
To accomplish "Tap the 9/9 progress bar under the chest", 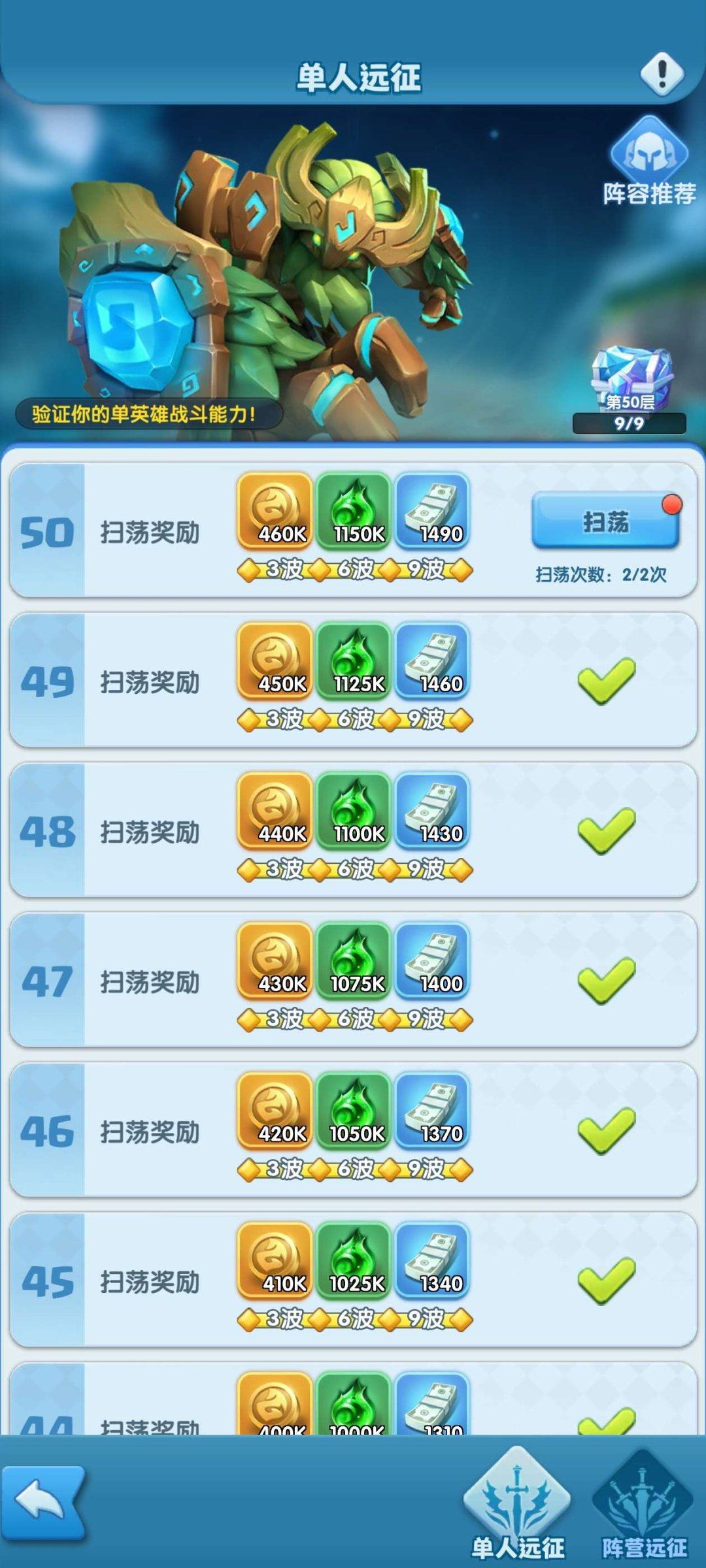I will pyautogui.click(x=631, y=425).
